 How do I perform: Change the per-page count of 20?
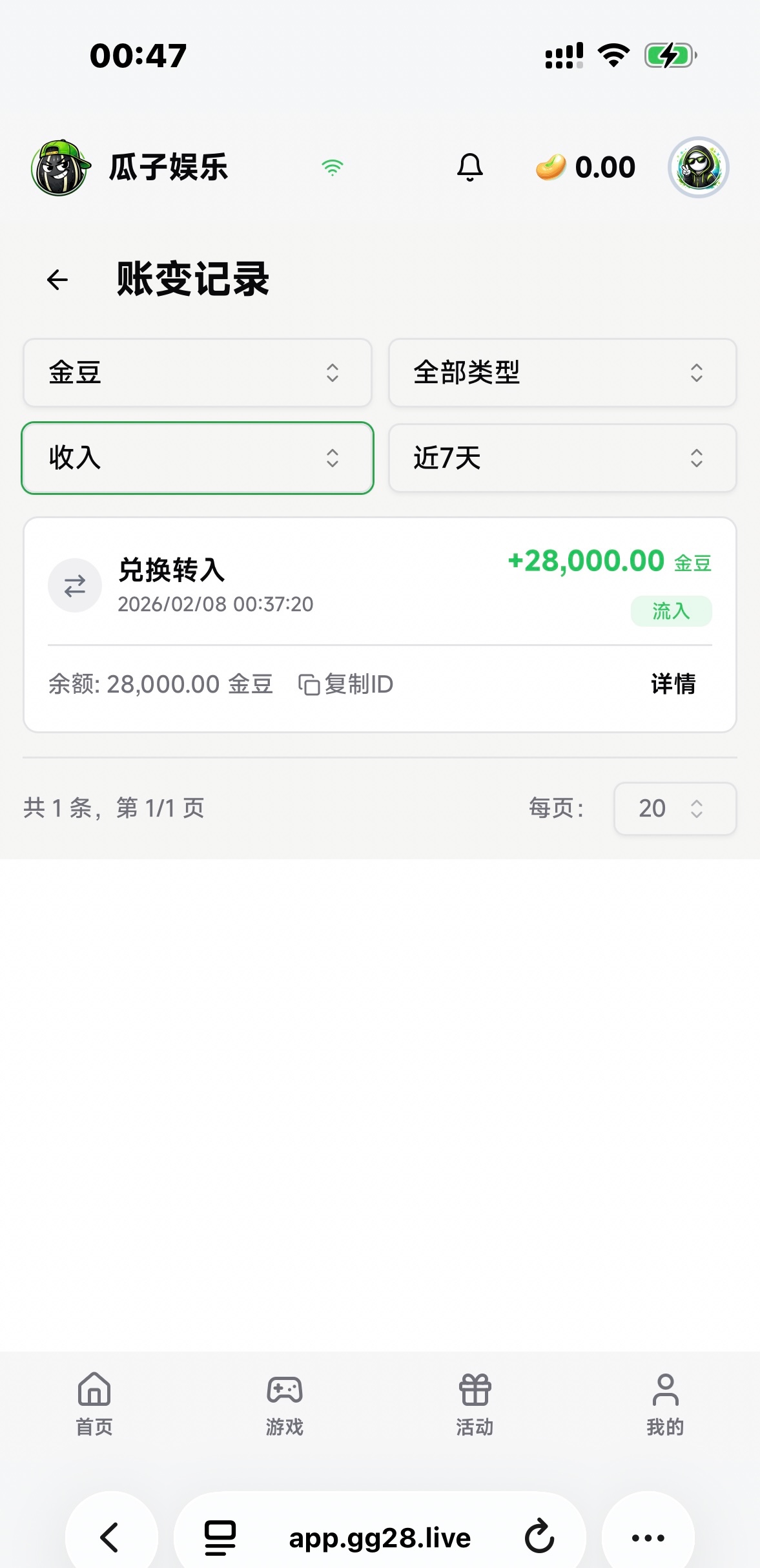674,808
